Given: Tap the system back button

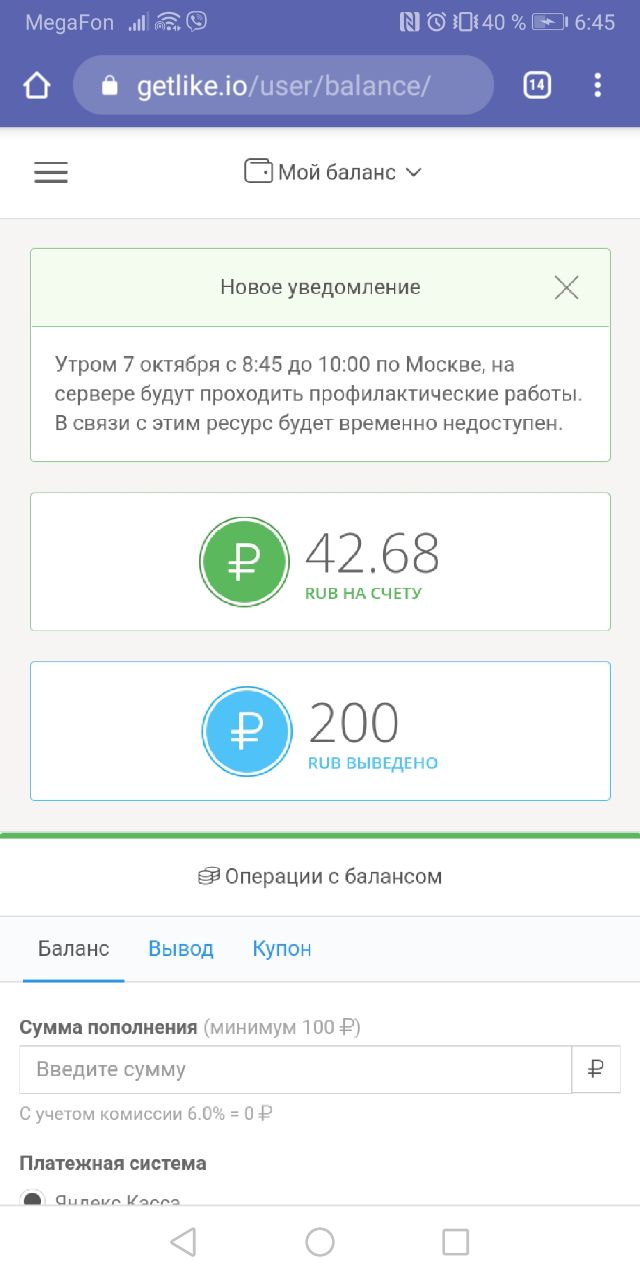Looking at the screenshot, I should [183, 1242].
